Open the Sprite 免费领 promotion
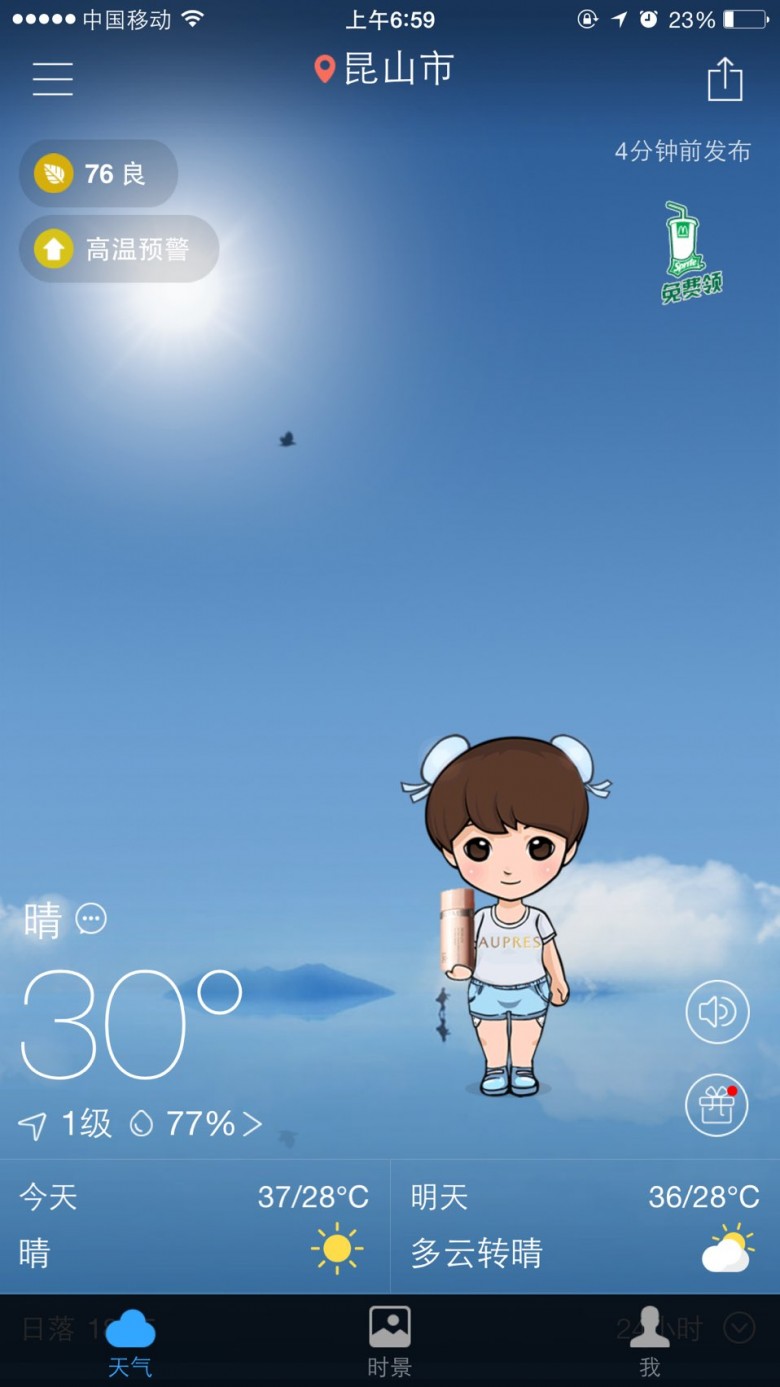This screenshot has height=1387, width=780. 691,253
